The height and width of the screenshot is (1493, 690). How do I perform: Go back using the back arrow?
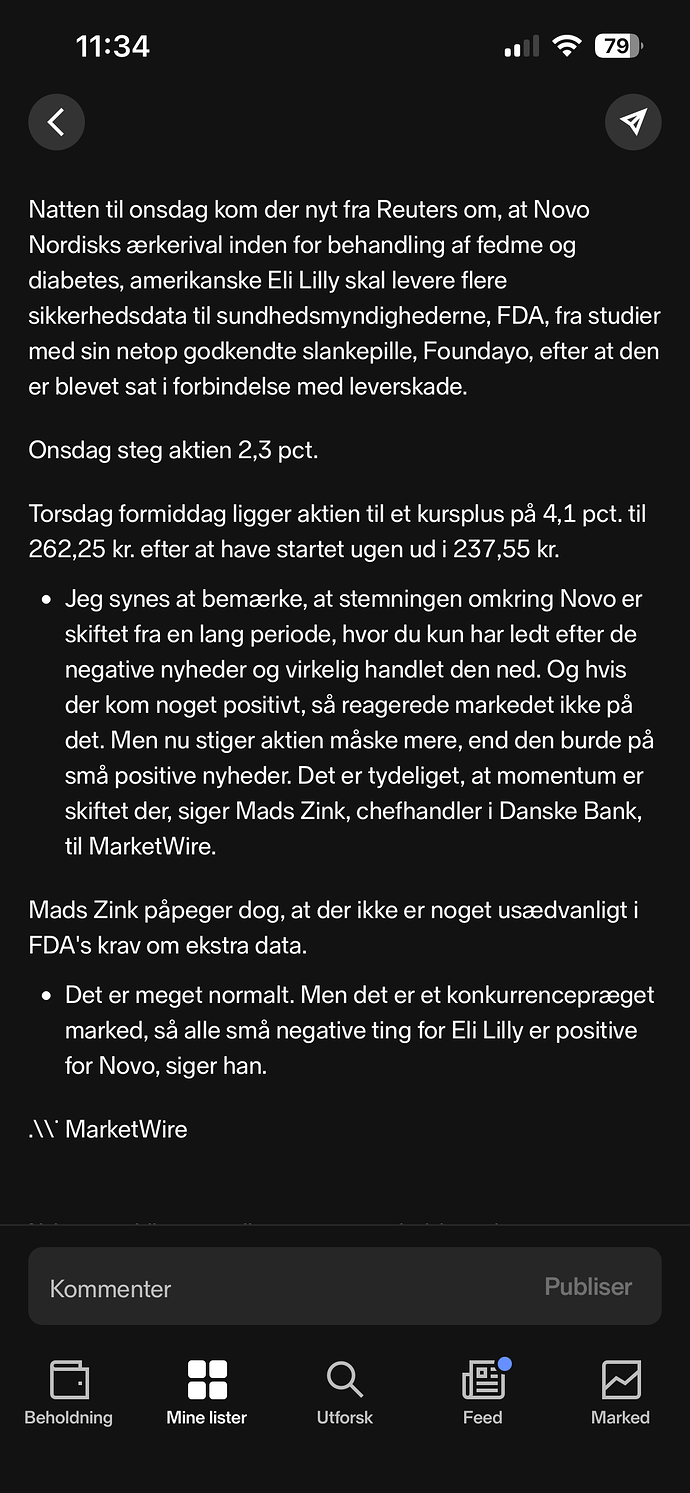[56, 122]
